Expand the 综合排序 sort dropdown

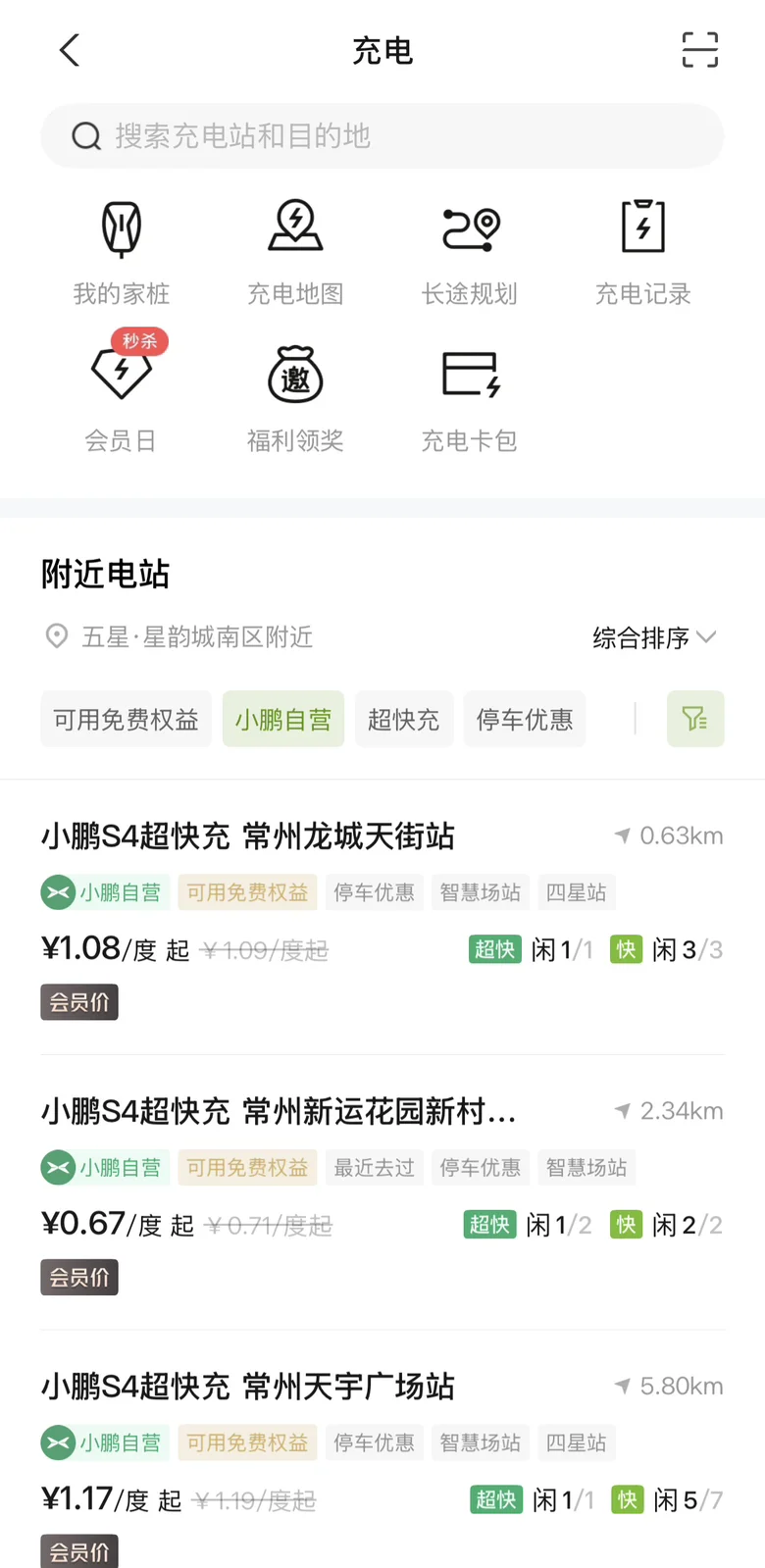click(x=654, y=638)
